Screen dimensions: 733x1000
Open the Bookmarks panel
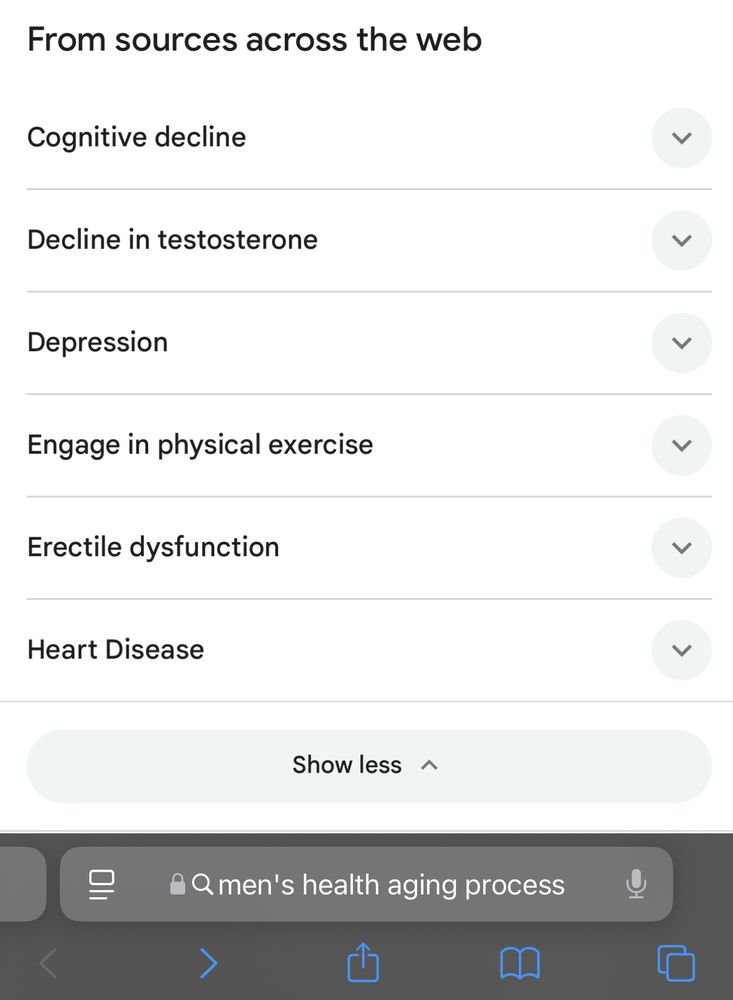[x=519, y=962]
